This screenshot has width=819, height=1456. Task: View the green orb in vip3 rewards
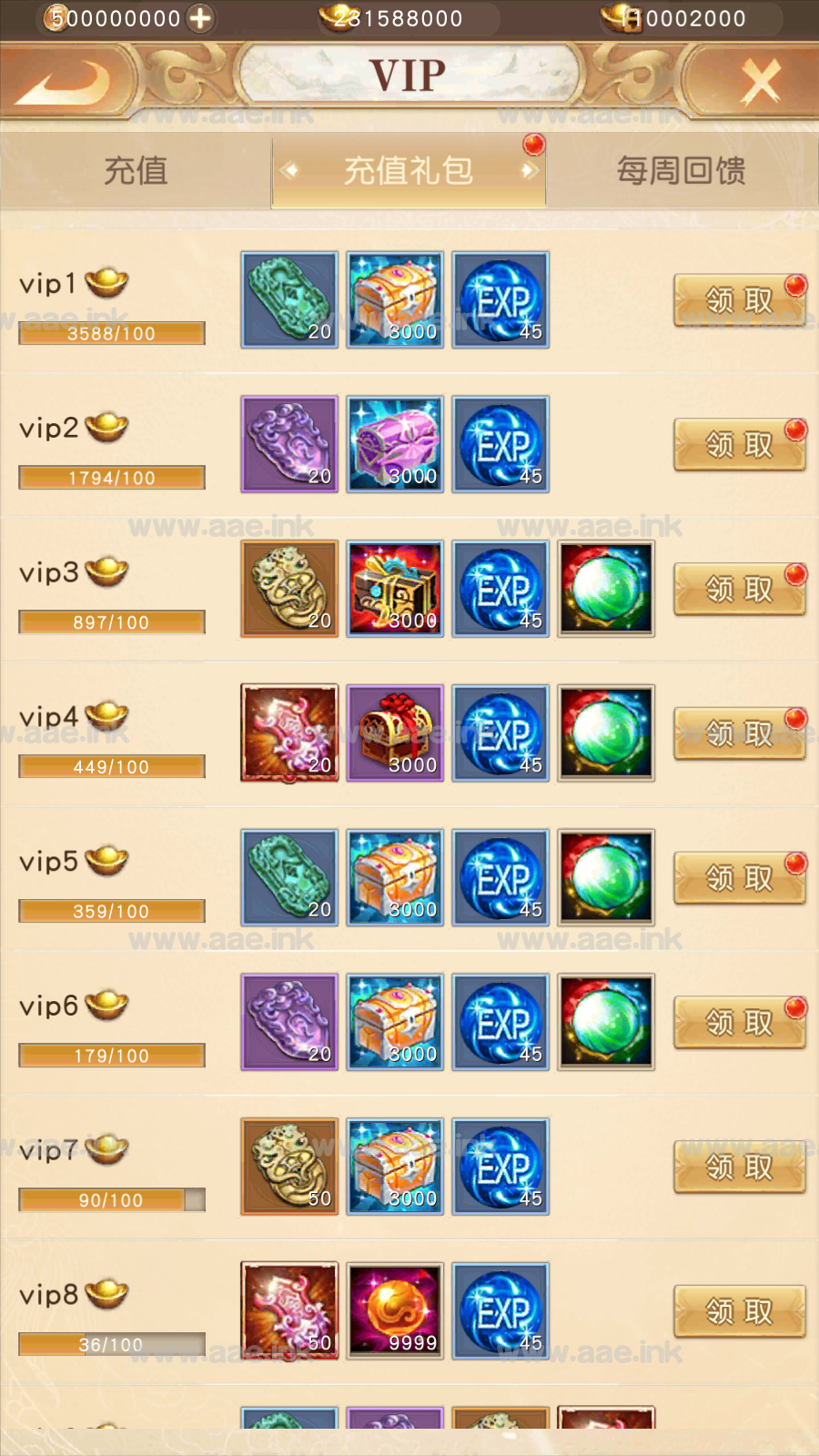pos(606,590)
